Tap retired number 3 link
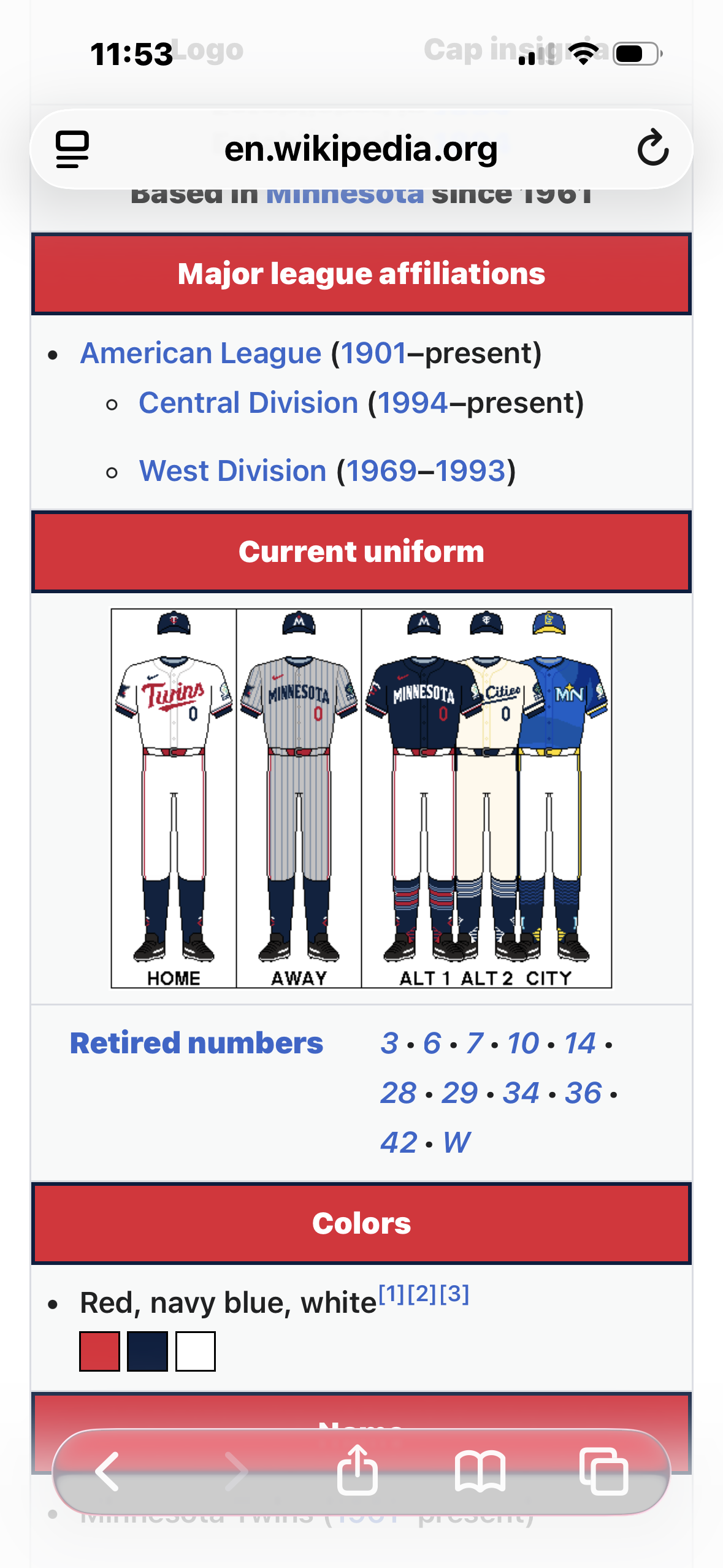Image resolution: width=723 pixels, height=1568 pixels. [389, 1043]
